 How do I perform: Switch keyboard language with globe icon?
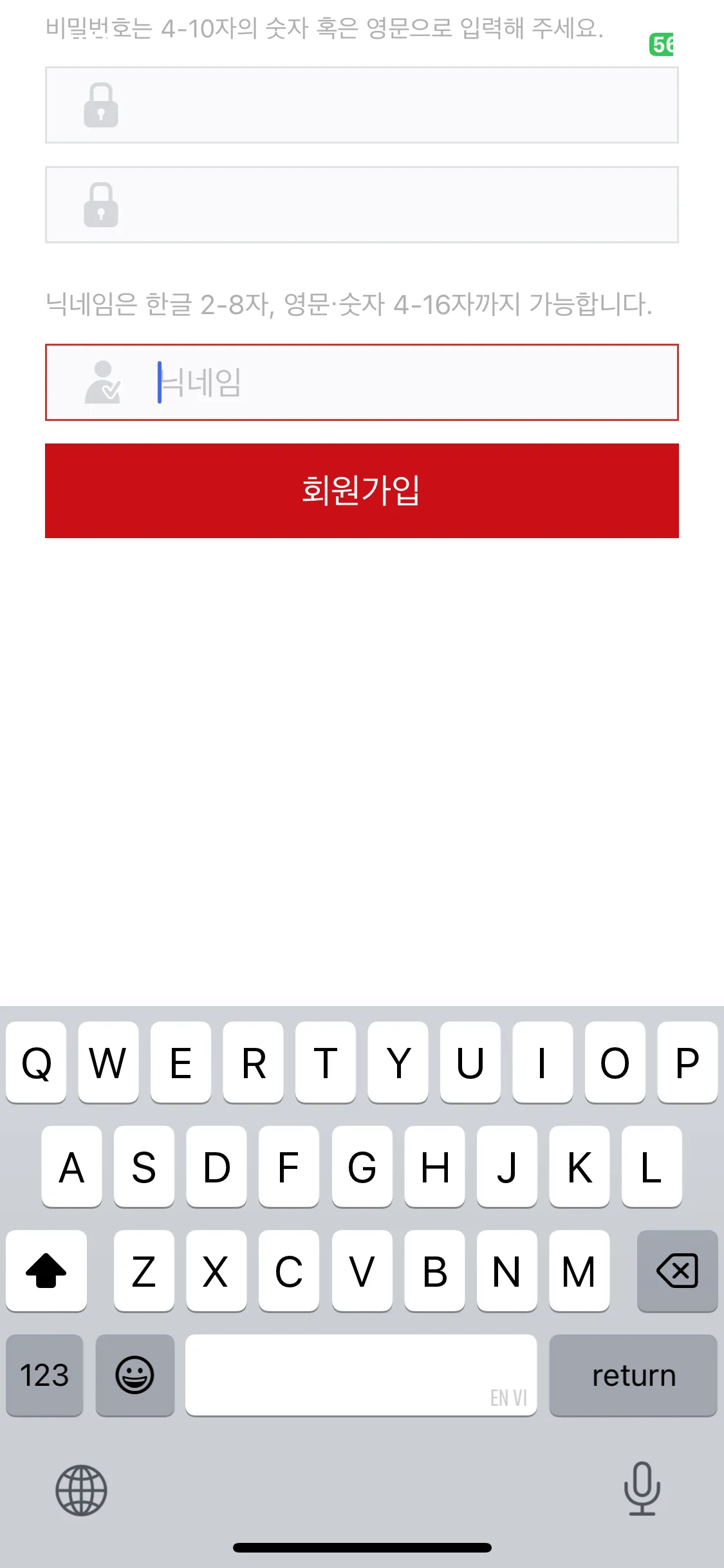(x=81, y=1490)
